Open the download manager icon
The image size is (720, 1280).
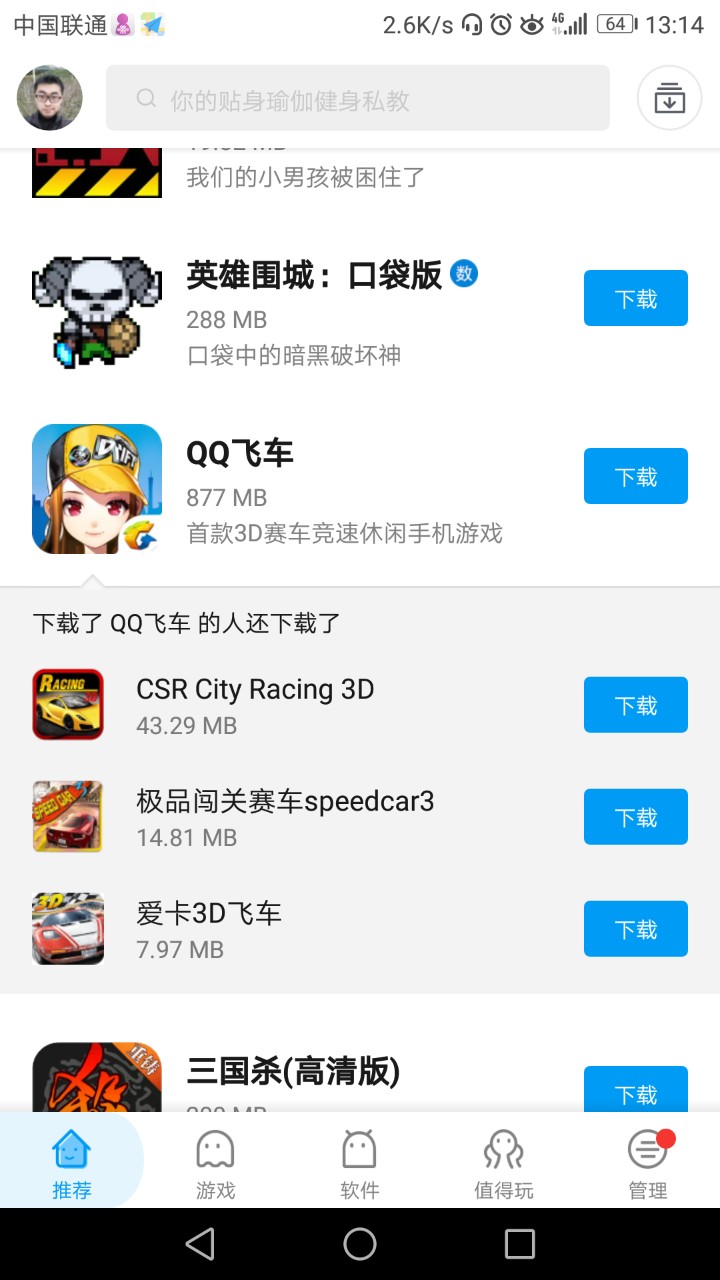coord(669,98)
